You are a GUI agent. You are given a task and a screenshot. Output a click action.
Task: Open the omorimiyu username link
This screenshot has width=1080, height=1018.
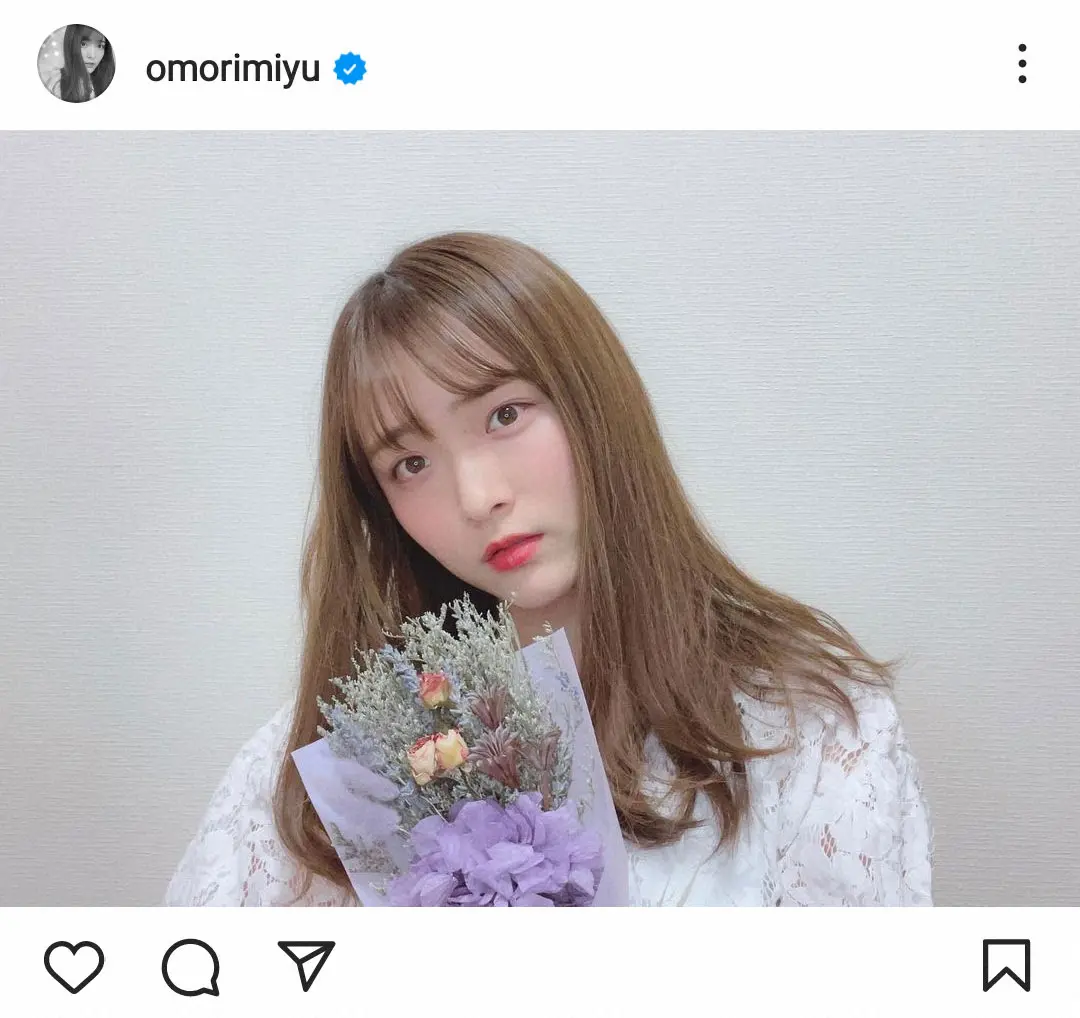[x=232, y=68]
